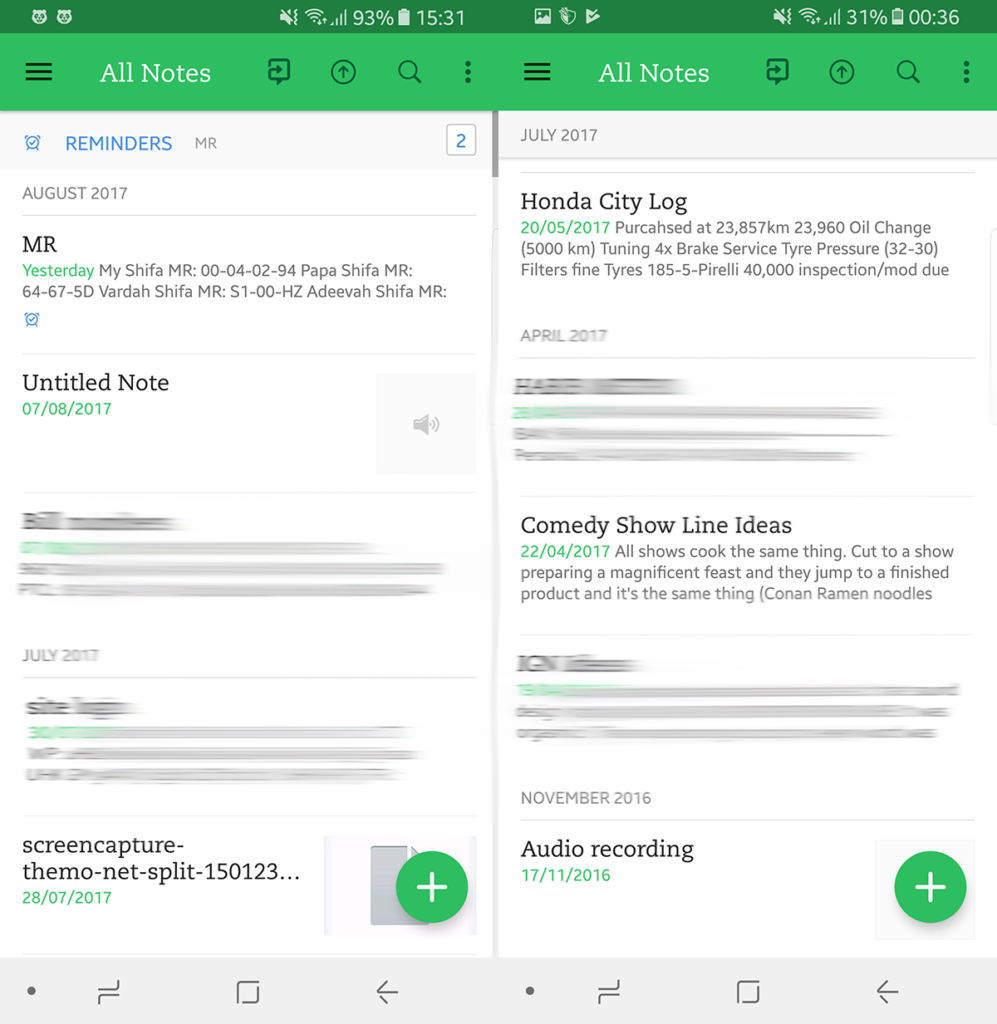Screen dimensions: 997x1024
Task: Create new note beside the screencapture note
Action: tap(432, 887)
